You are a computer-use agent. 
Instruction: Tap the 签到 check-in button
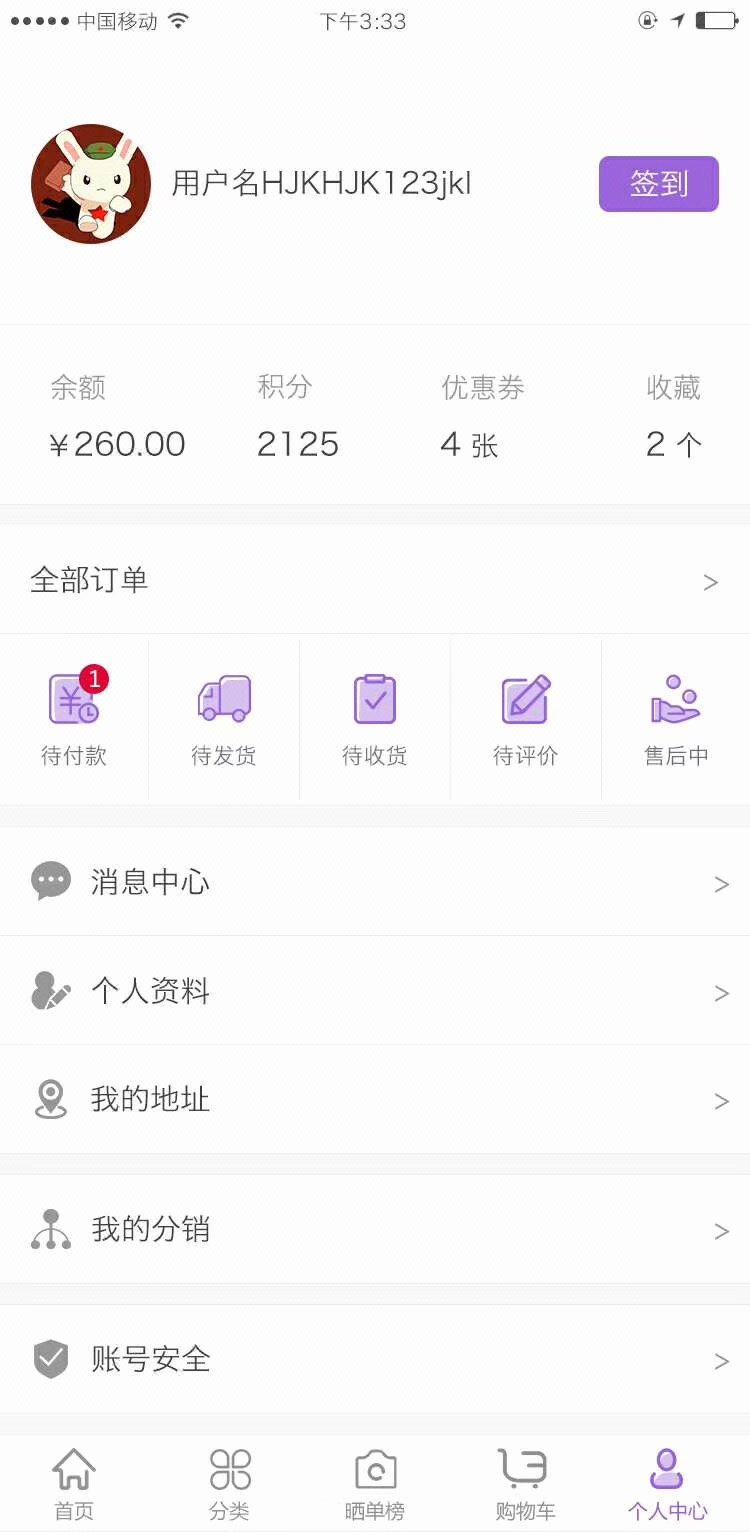(658, 184)
